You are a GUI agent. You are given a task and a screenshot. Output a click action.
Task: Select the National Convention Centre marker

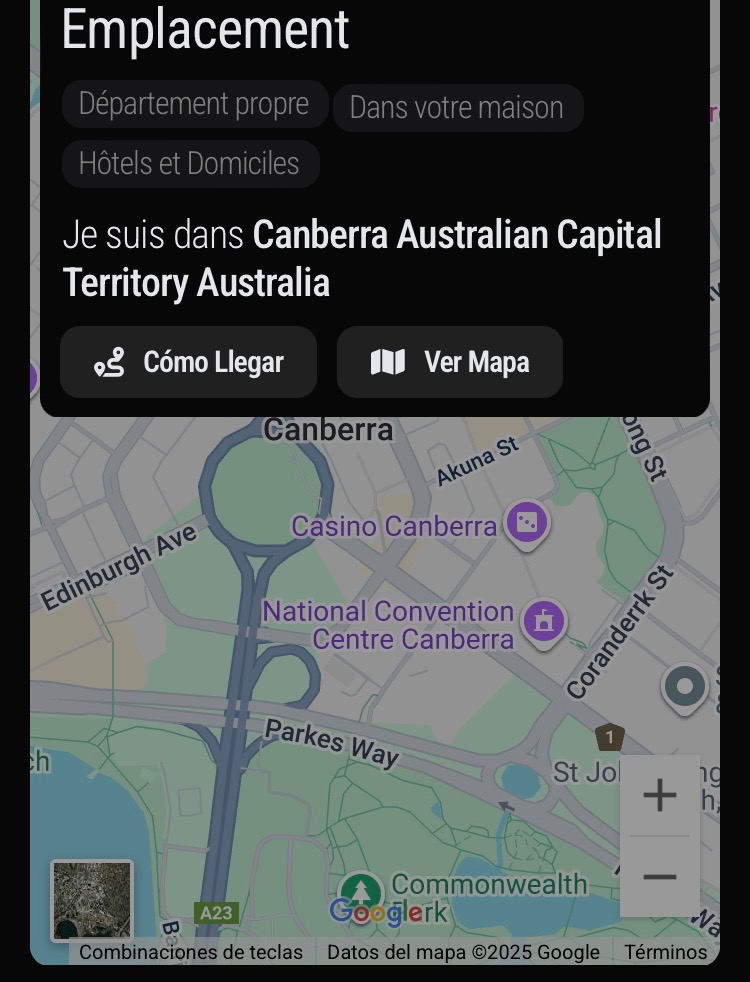[543, 622]
